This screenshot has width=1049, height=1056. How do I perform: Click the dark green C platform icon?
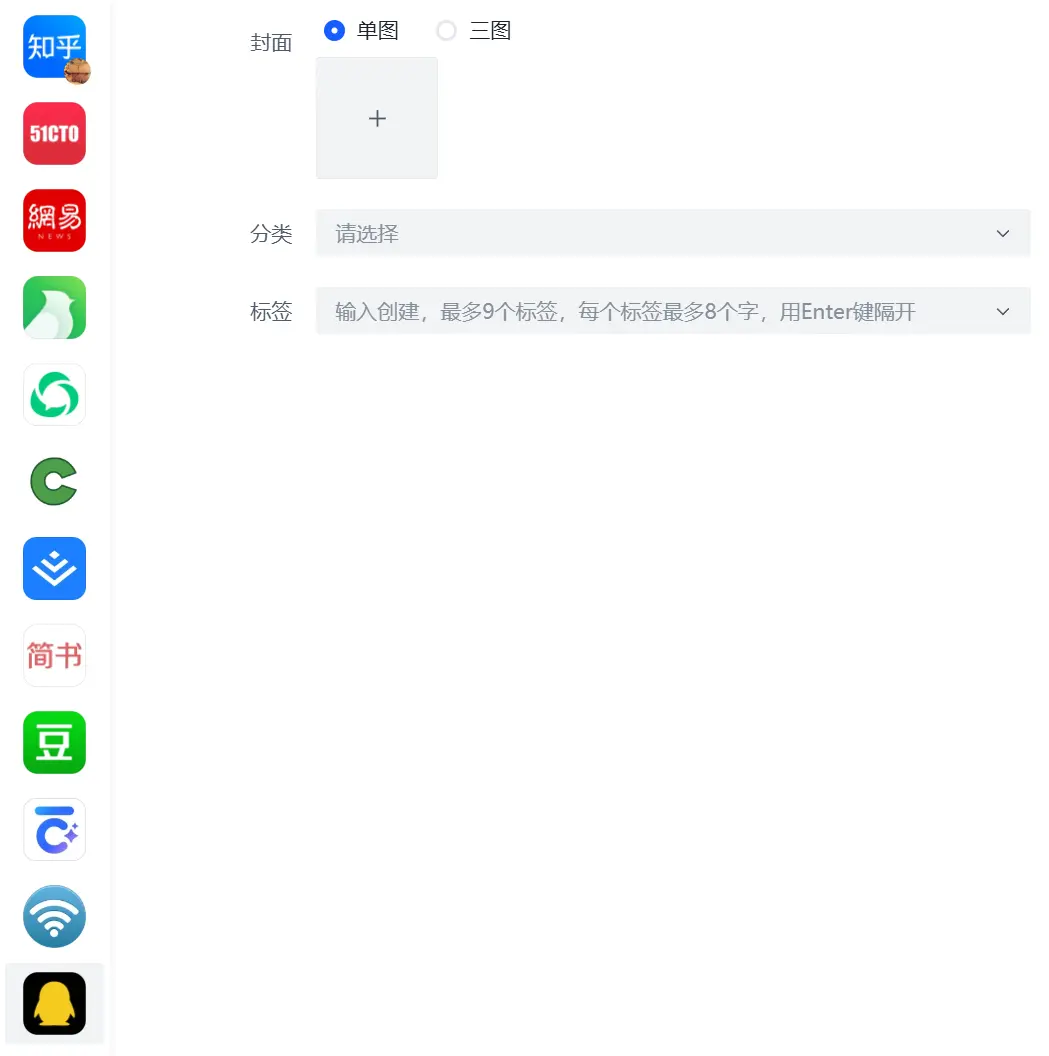pyautogui.click(x=54, y=481)
